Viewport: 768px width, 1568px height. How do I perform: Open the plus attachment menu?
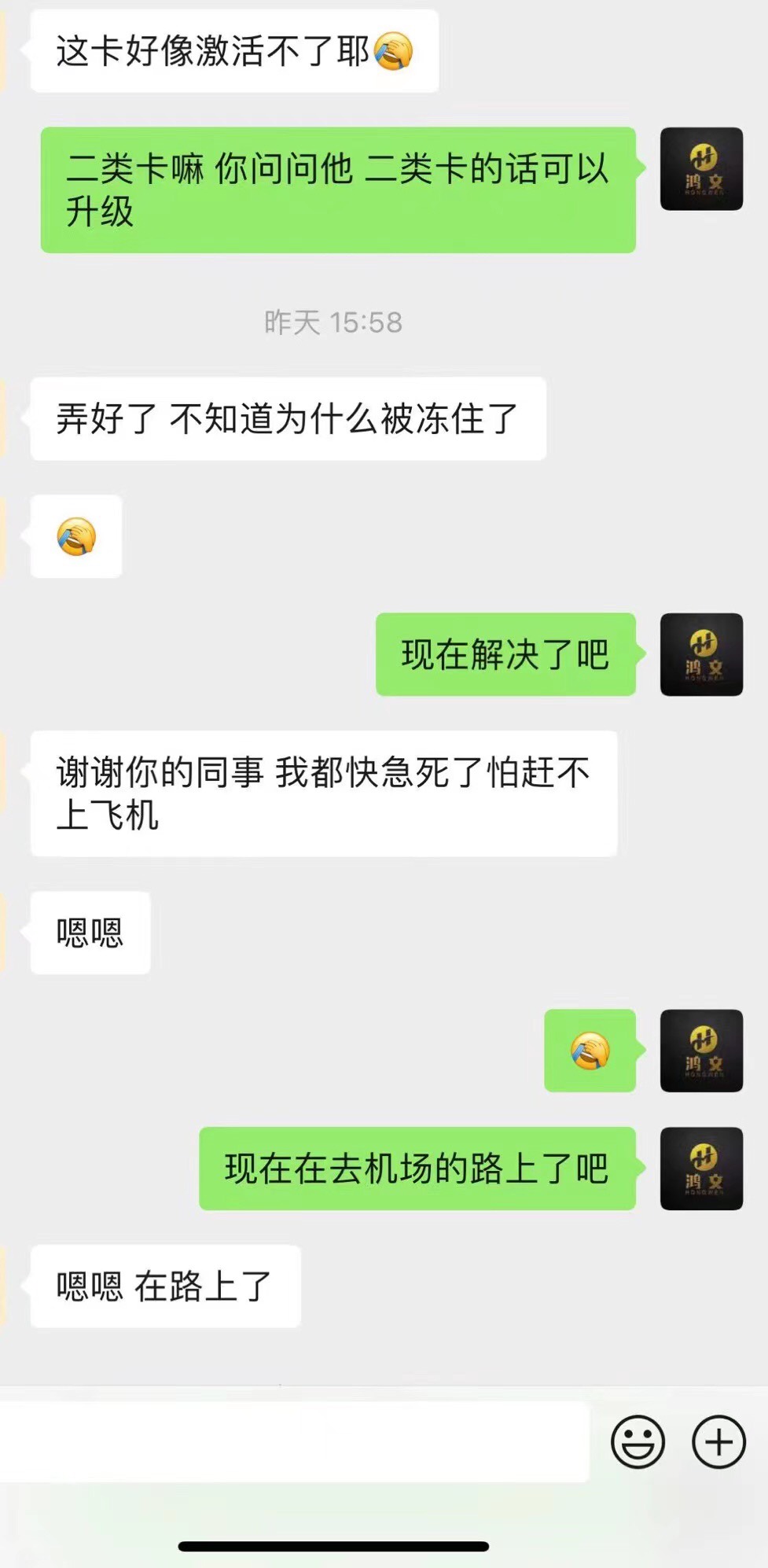[x=718, y=1442]
